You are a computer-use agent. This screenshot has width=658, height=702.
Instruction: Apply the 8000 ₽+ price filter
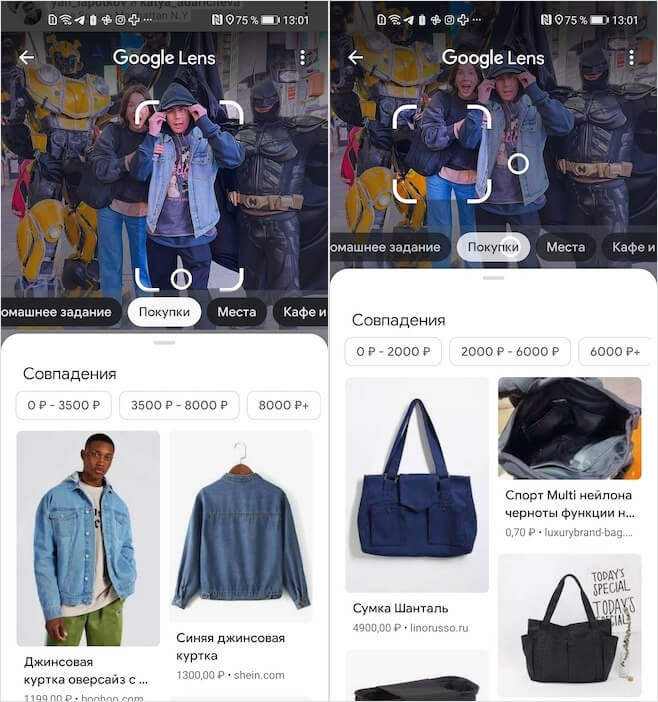point(285,405)
